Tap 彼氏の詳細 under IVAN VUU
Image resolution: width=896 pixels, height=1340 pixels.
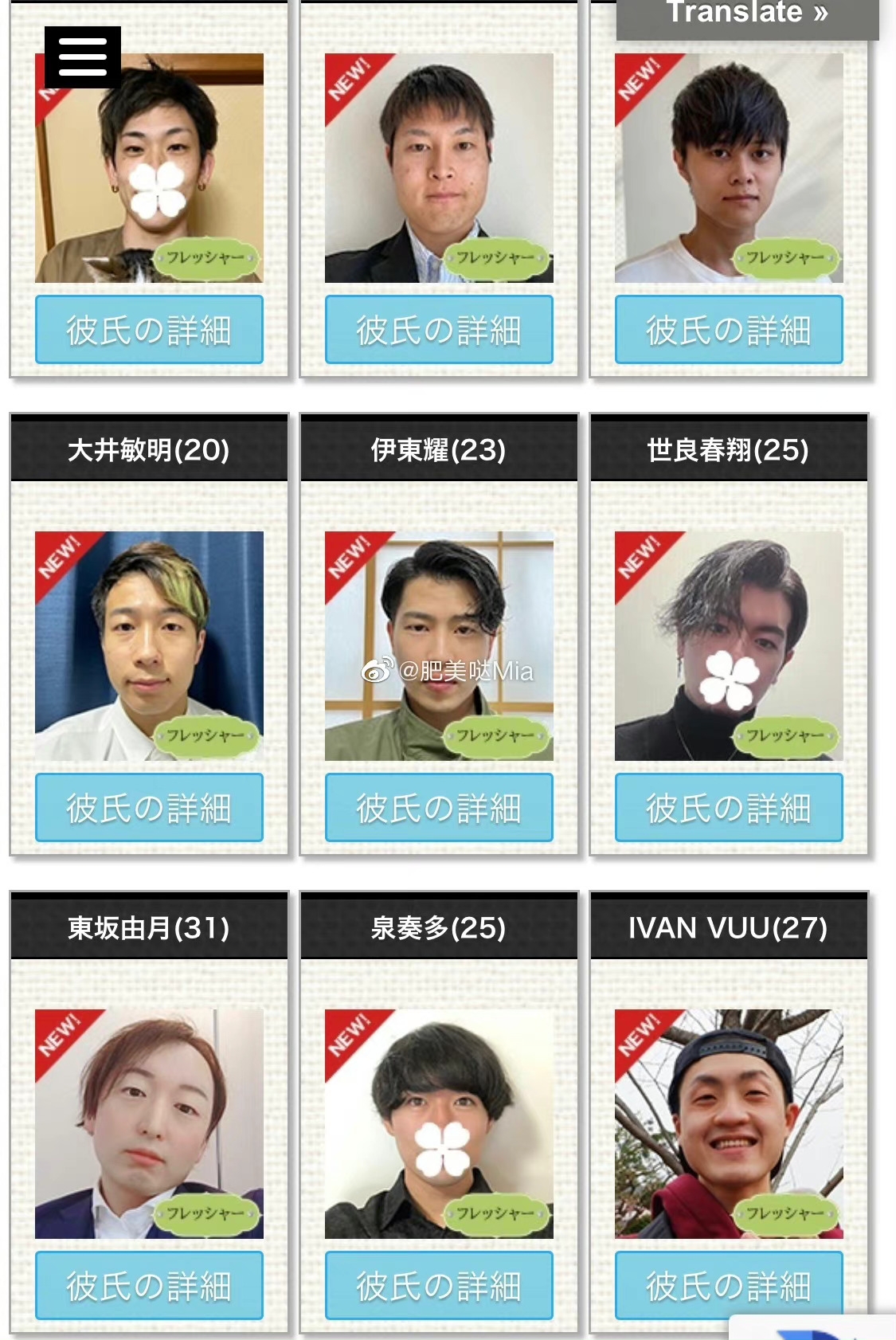[729, 1285]
